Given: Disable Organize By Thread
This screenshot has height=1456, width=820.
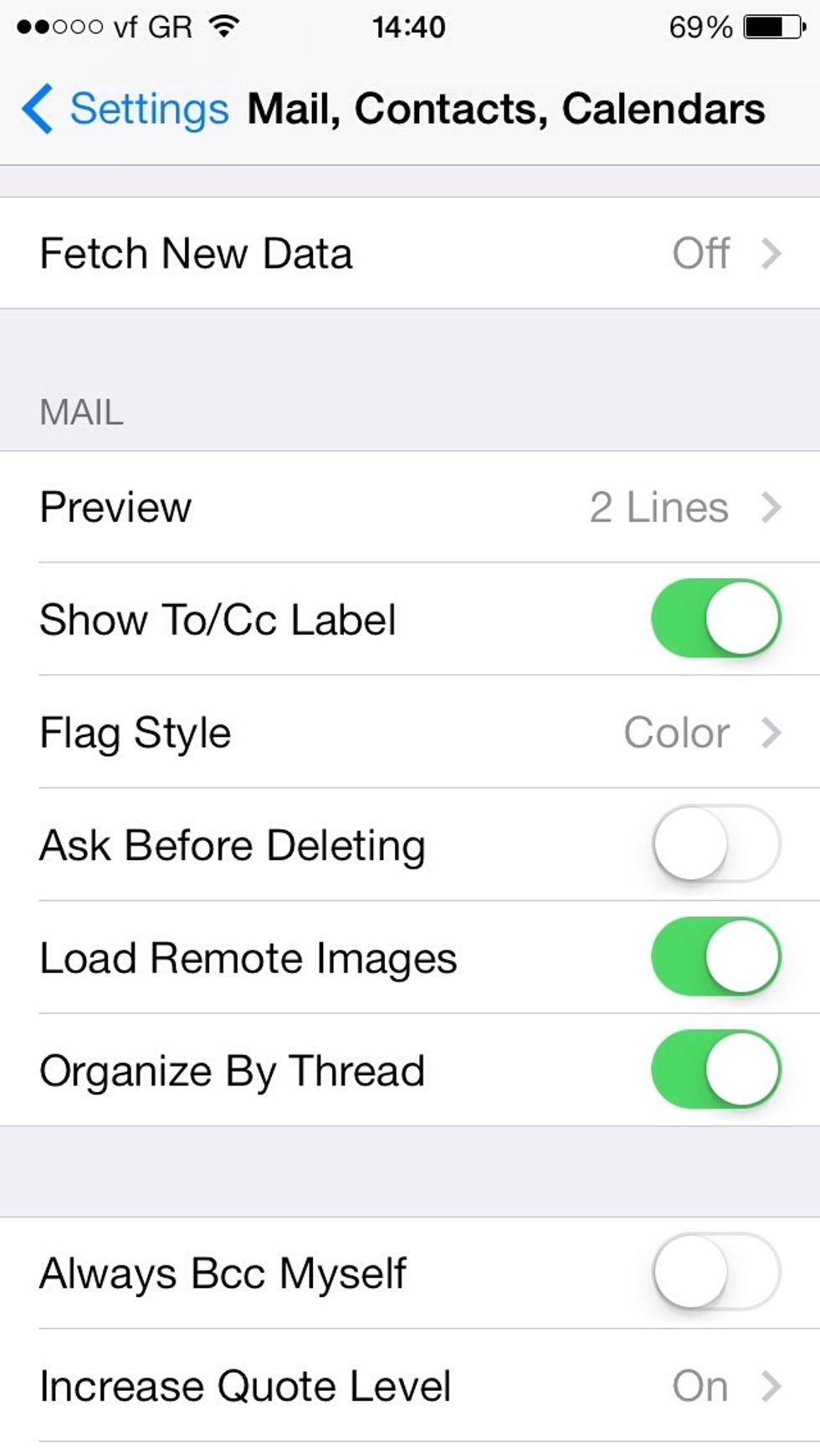Looking at the screenshot, I should [x=715, y=1069].
